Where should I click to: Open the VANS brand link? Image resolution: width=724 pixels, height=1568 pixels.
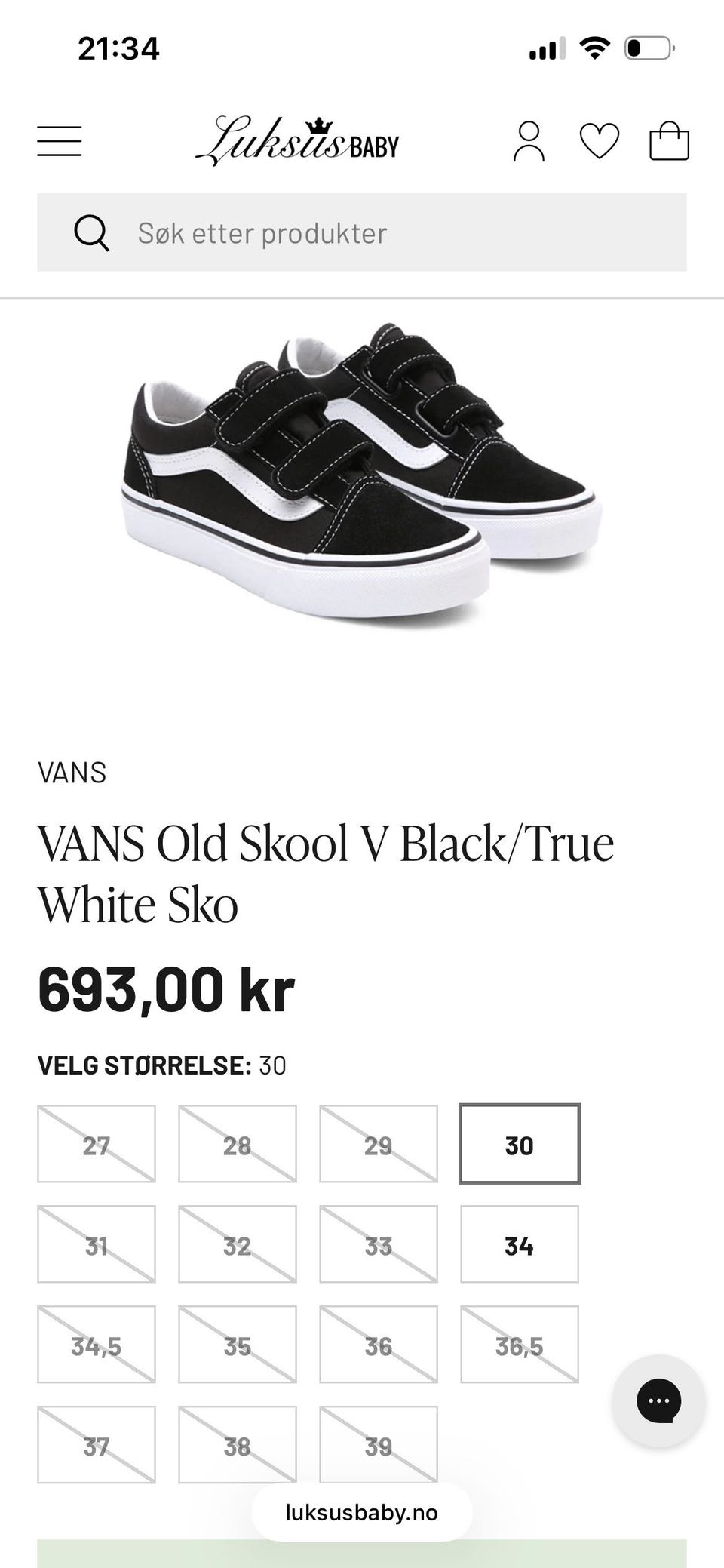(x=72, y=773)
